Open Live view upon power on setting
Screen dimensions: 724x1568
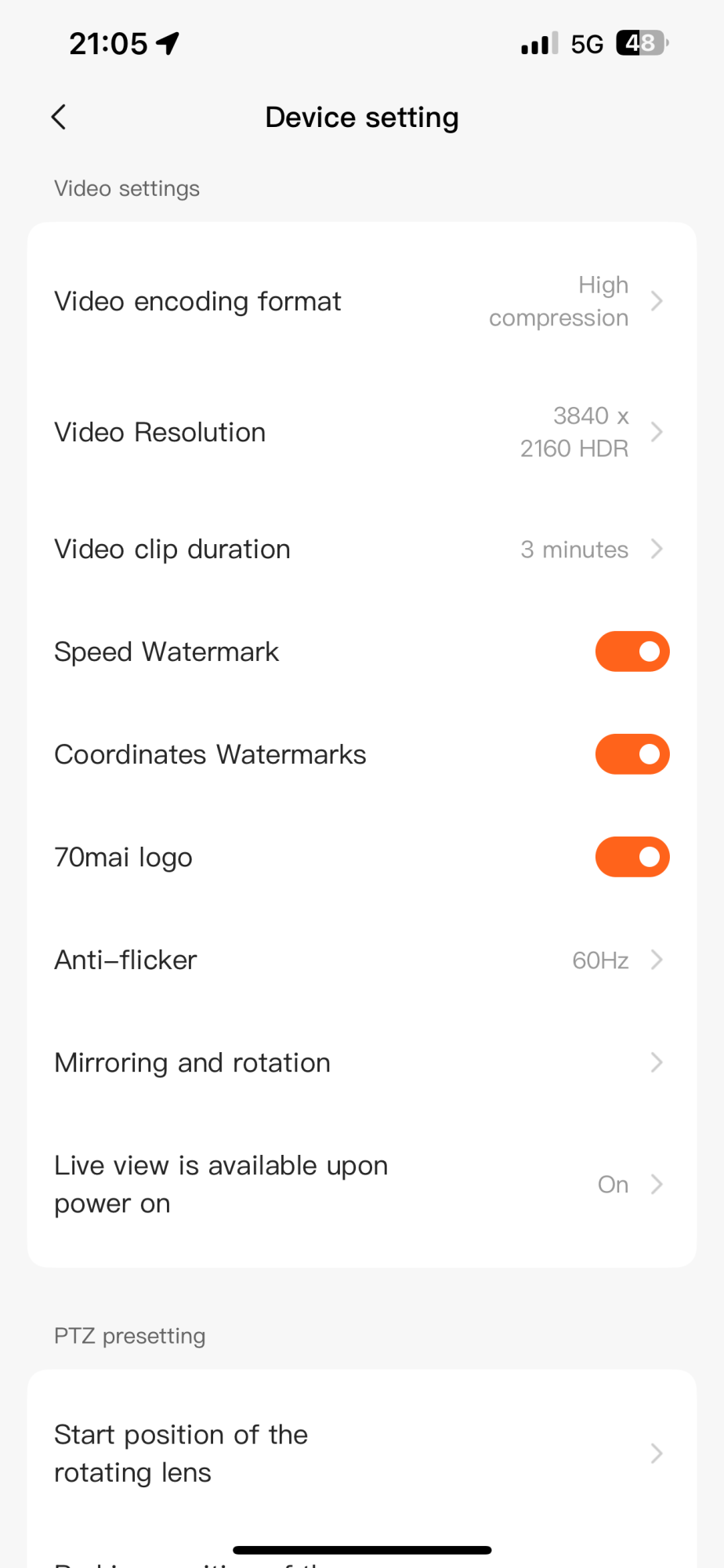[361, 1185]
